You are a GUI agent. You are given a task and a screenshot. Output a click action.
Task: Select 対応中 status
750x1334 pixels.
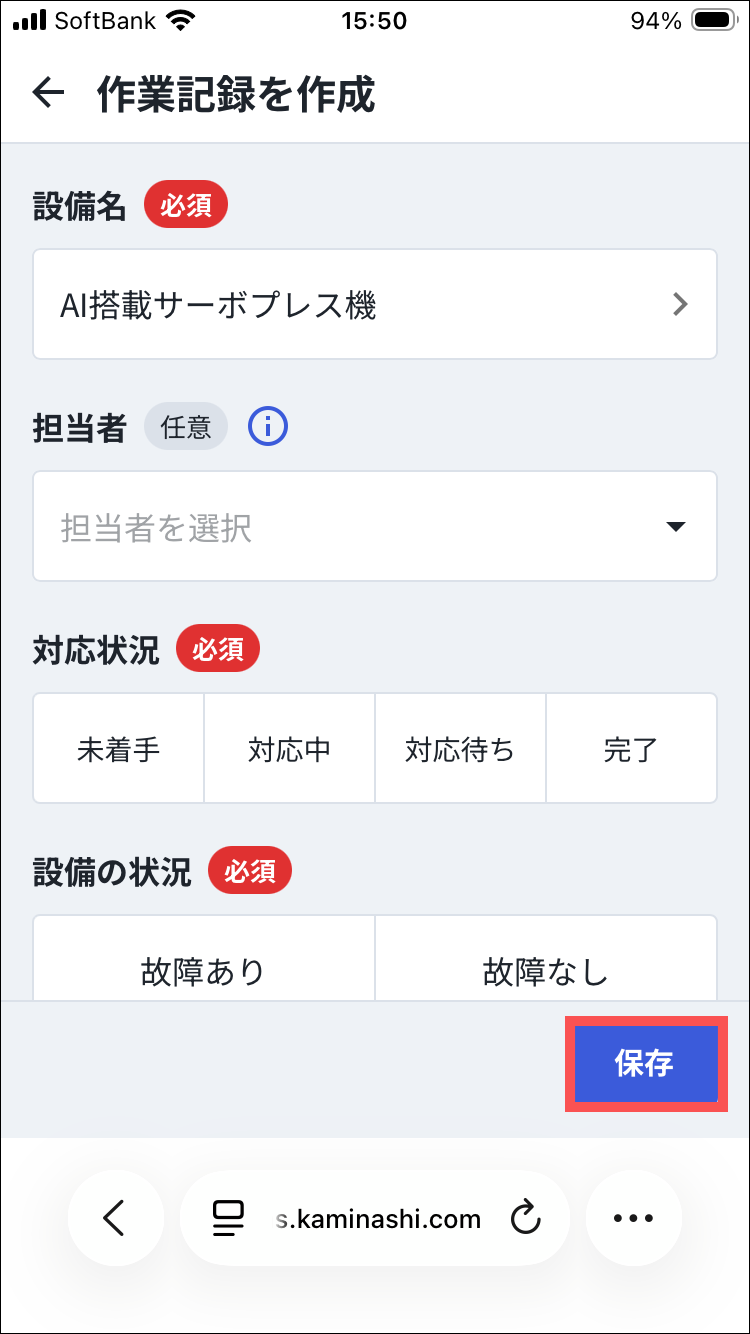coord(290,749)
